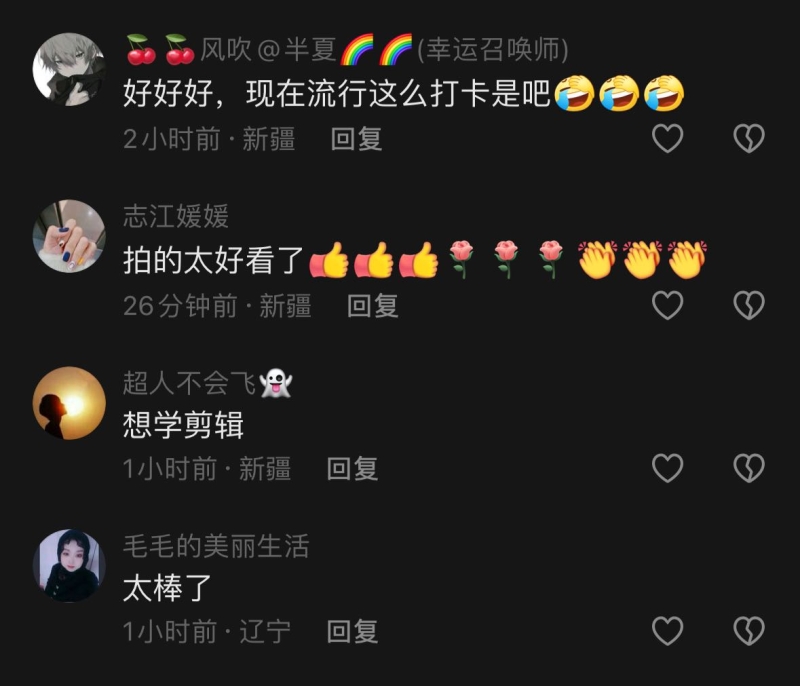The height and width of the screenshot is (686, 800).
Task: Open 毛毛的美丽生活's profile avatar
Action: point(69,566)
